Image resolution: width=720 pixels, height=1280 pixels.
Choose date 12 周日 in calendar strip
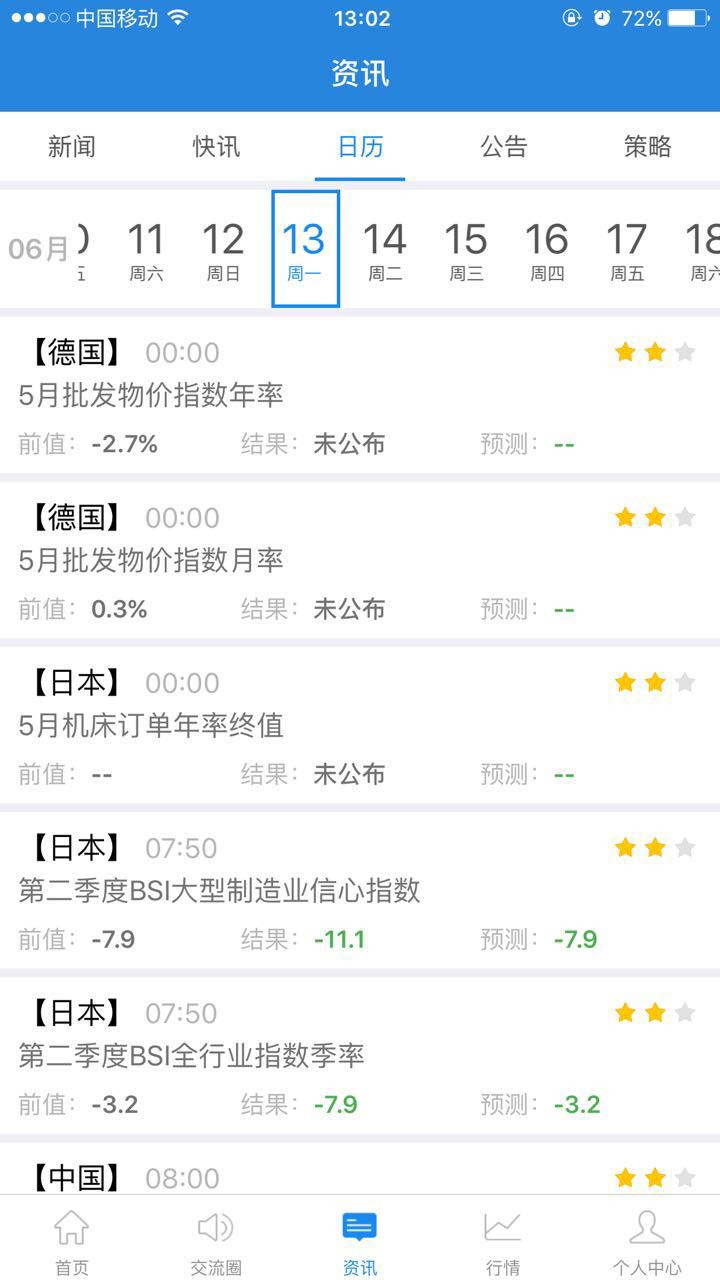coord(223,250)
